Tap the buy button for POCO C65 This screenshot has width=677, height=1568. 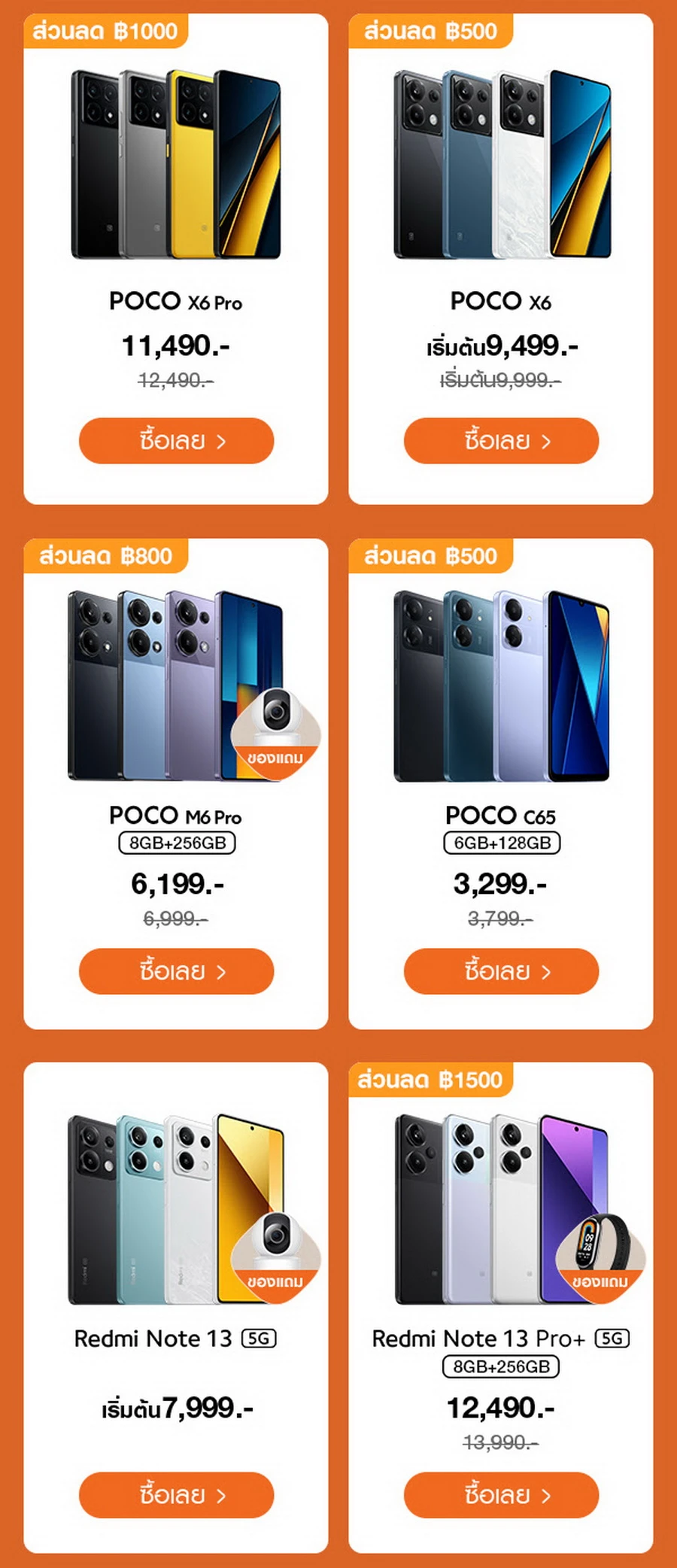(501, 971)
